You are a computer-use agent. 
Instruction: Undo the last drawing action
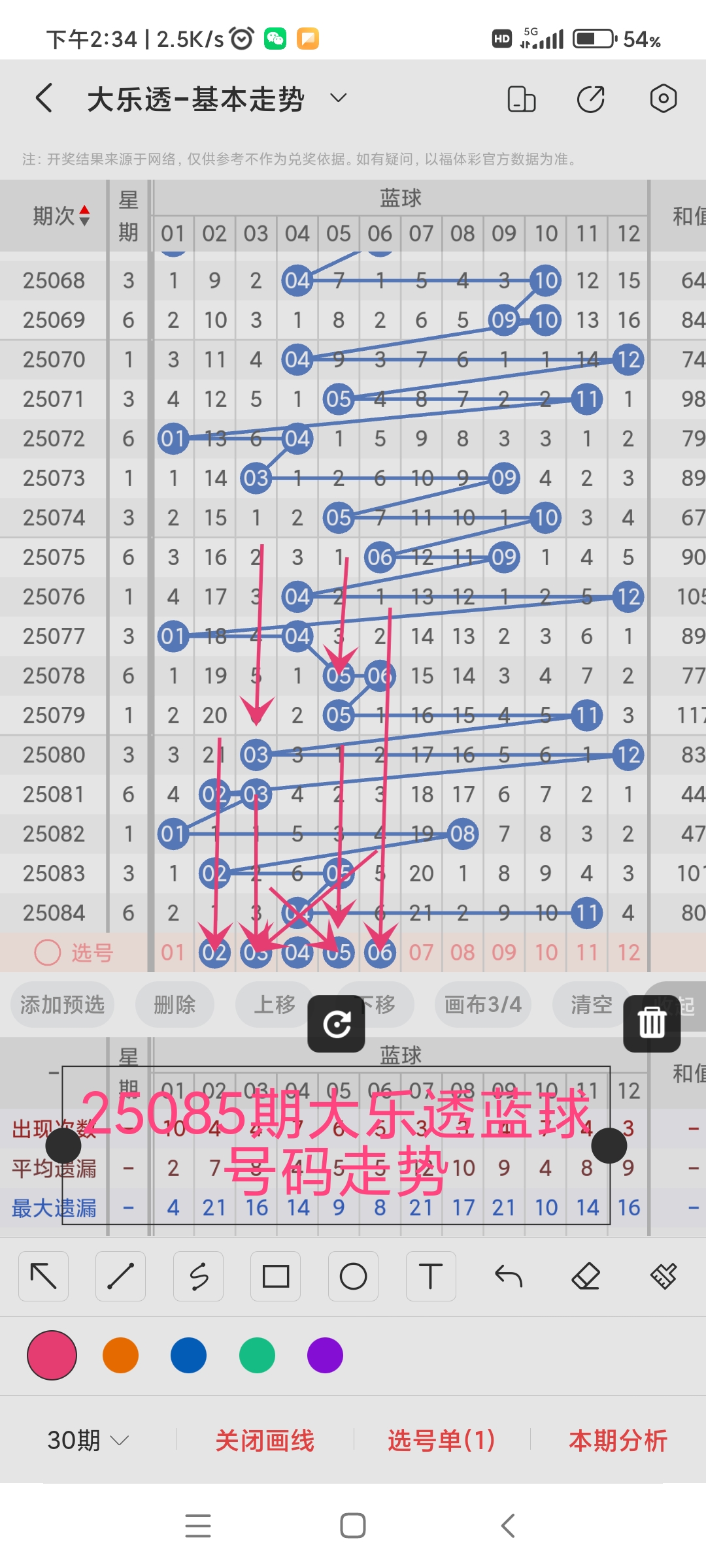(x=508, y=1275)
